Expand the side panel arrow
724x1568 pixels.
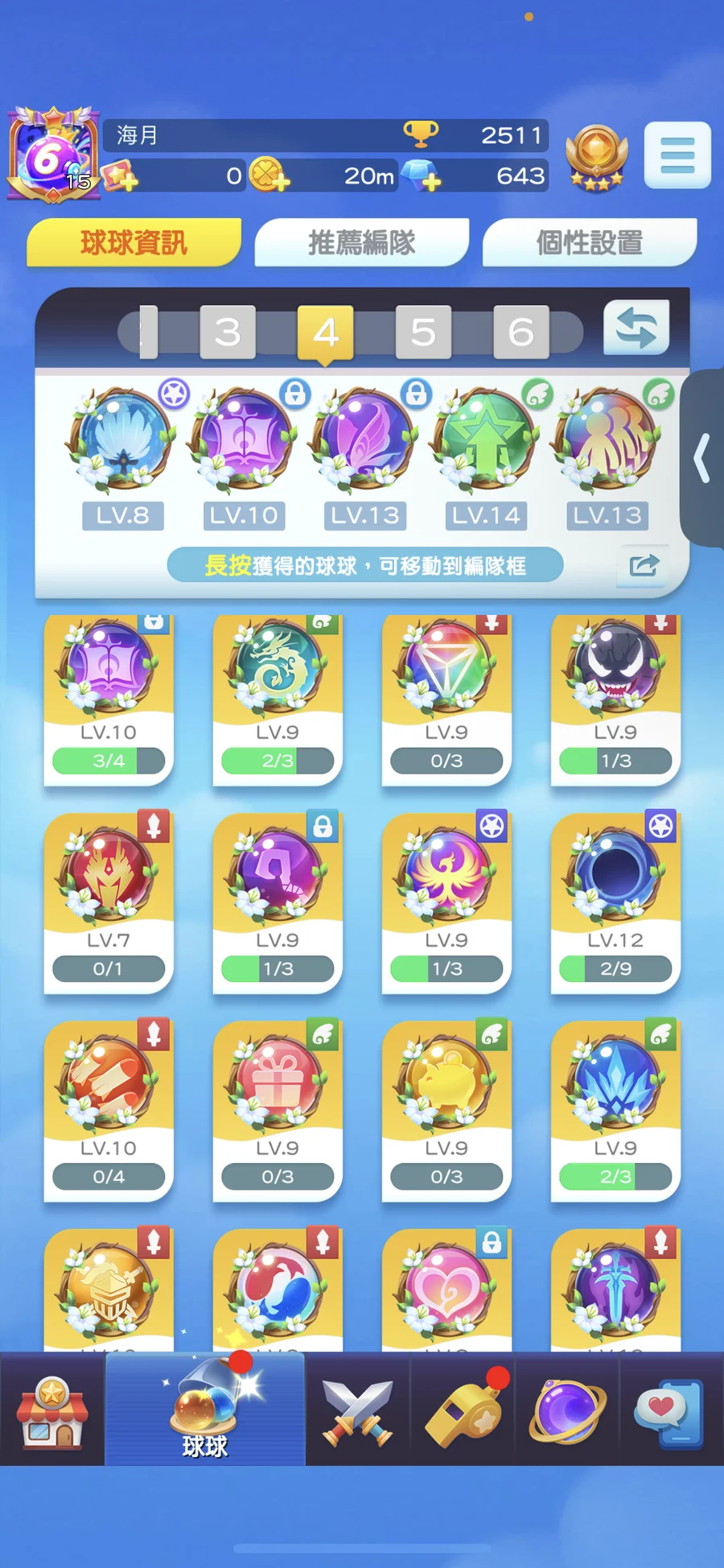pos(702,458)
